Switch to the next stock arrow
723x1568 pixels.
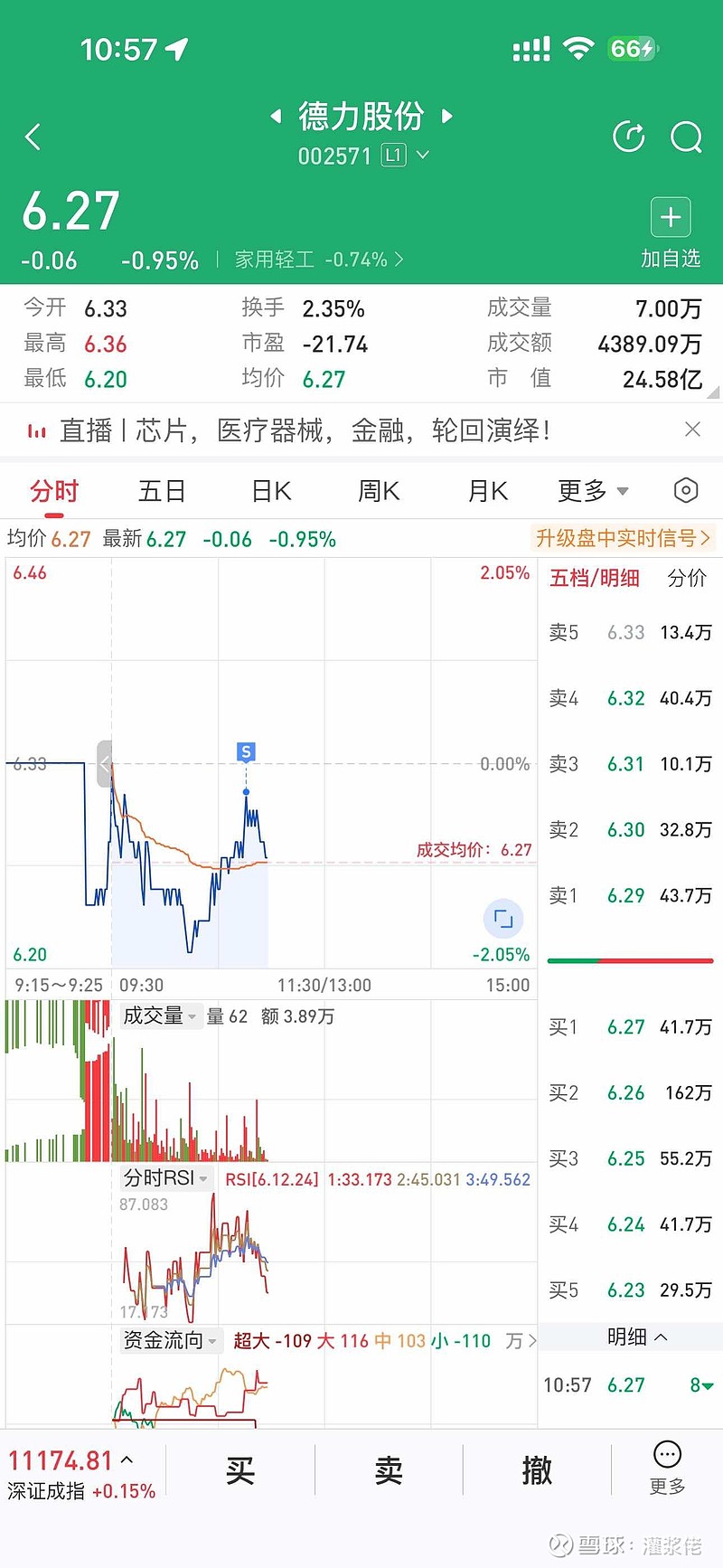coord(446,117)
